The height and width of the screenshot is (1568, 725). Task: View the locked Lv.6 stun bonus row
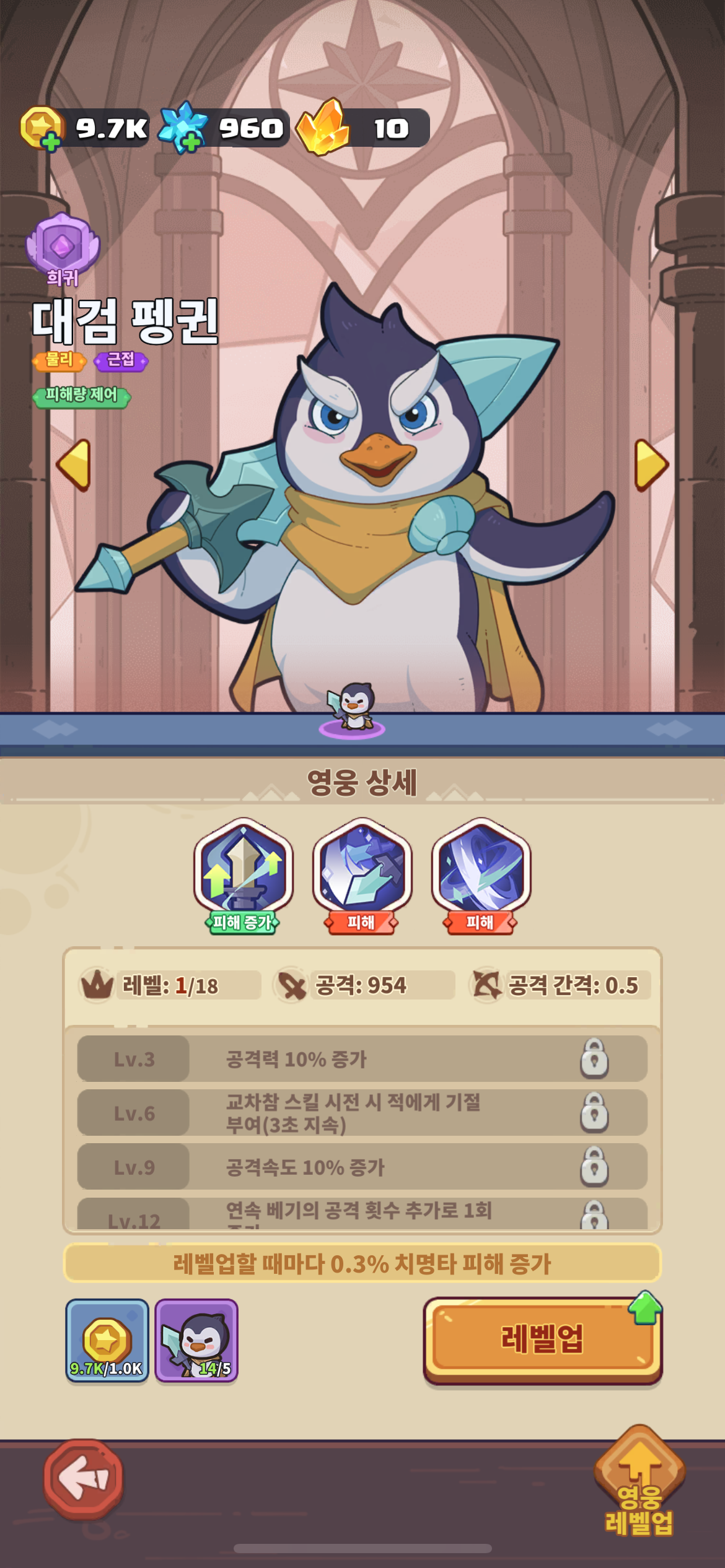tap(362, 1113)
